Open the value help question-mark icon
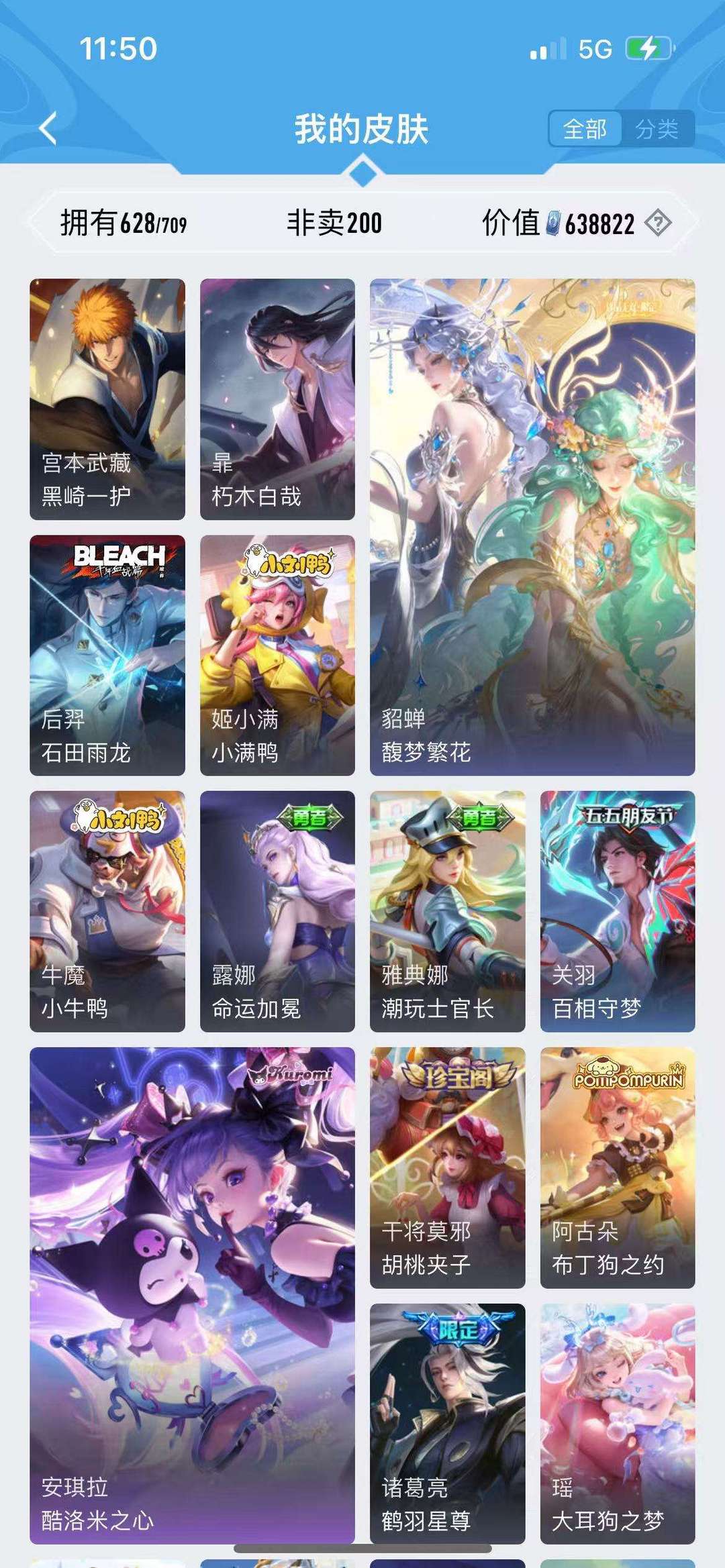Screen dimensions: 725x1568 (x=657, y=223)
